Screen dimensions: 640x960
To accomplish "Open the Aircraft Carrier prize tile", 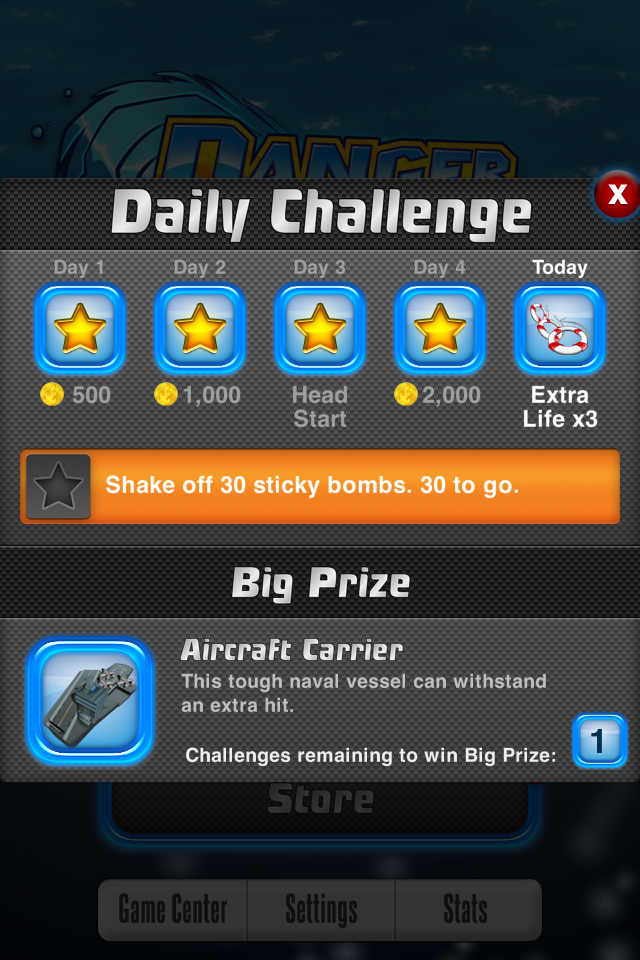I will pyautogui.click(x=90, y=698).
